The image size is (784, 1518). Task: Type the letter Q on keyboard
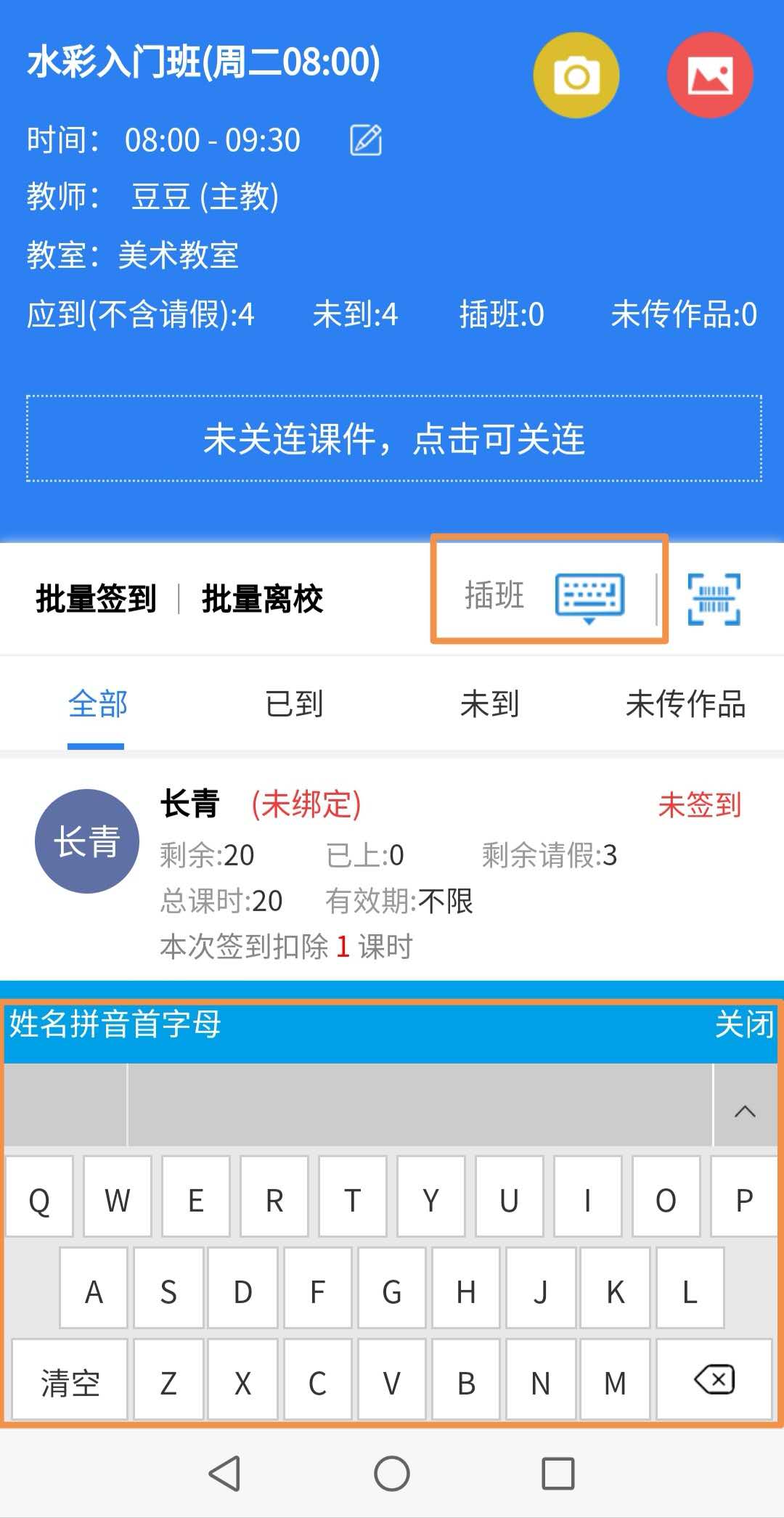[39, 1200]
